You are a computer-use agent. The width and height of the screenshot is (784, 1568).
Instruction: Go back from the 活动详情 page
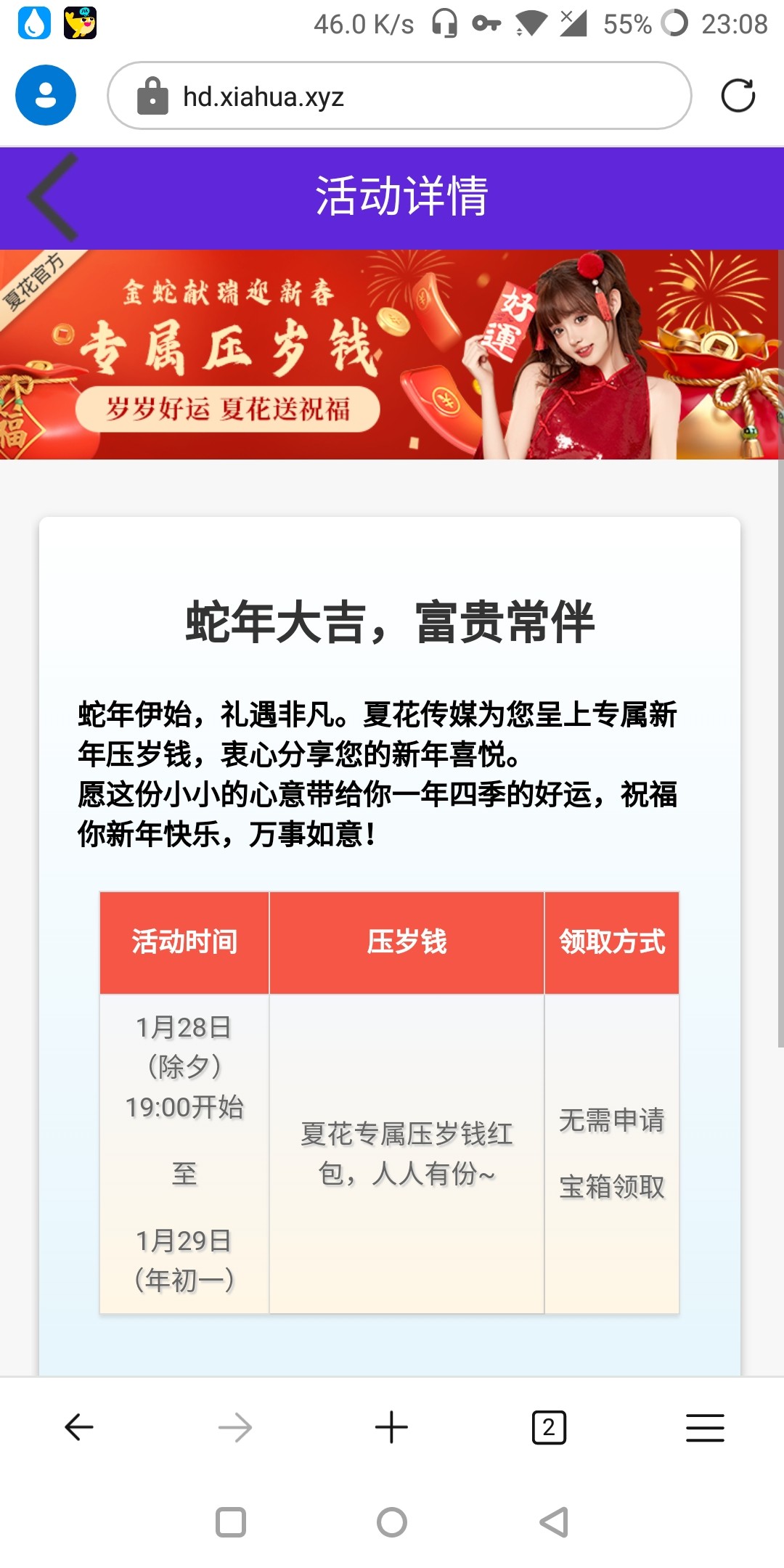(52, 197)
